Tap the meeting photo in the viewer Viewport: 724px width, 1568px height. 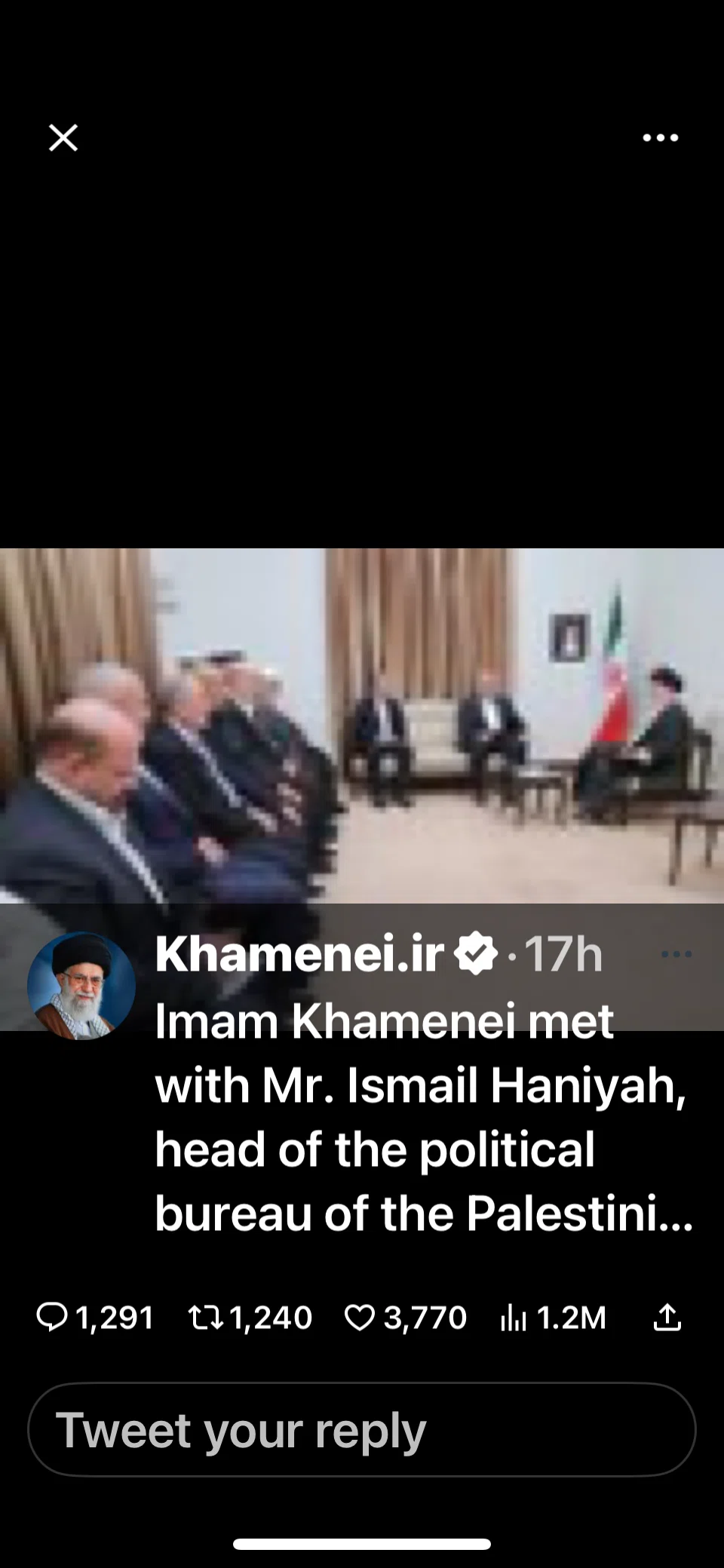click(362, 726)
